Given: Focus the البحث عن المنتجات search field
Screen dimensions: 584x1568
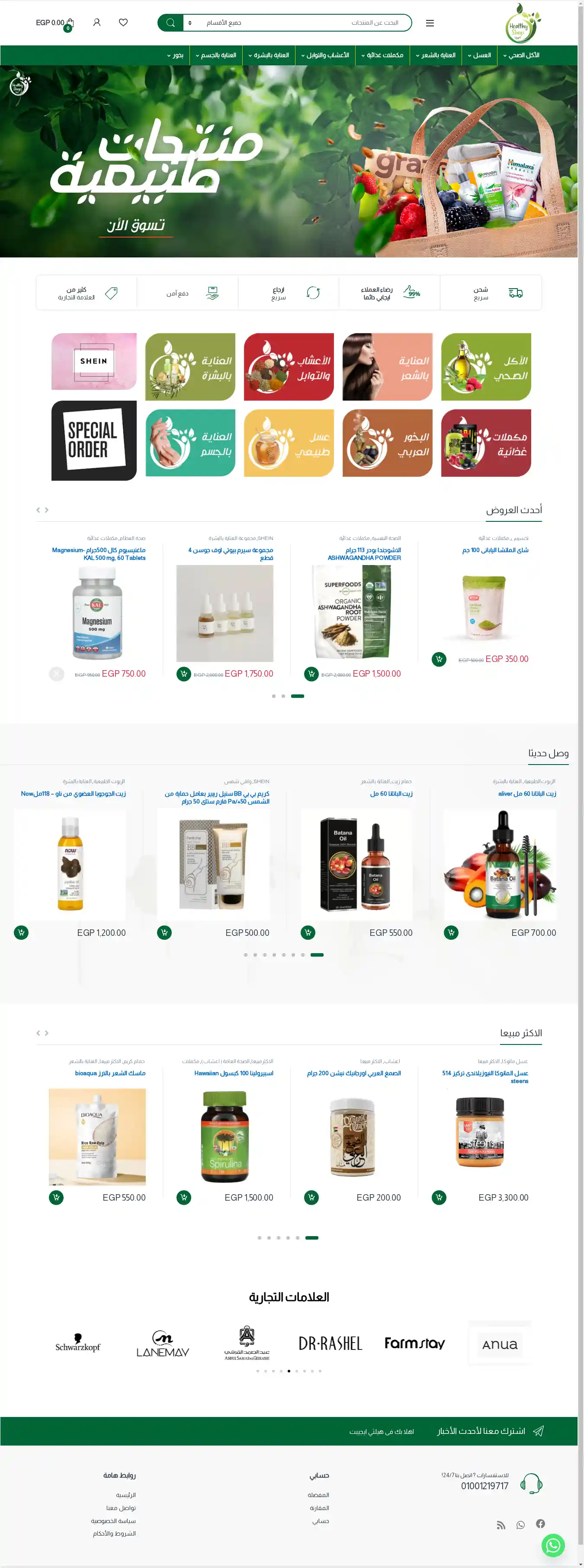Looking at the screenshot, I should pos(334,23).
